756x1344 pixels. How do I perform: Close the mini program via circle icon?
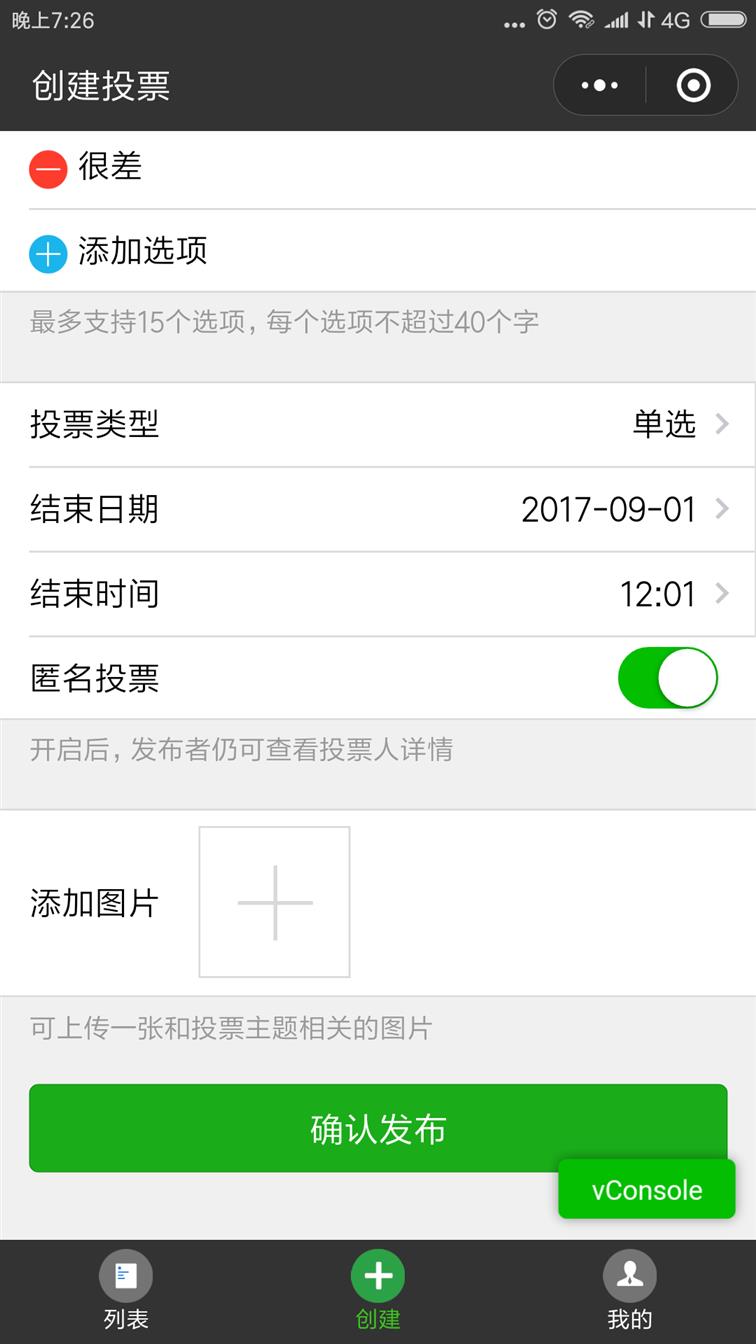point(693,85)
